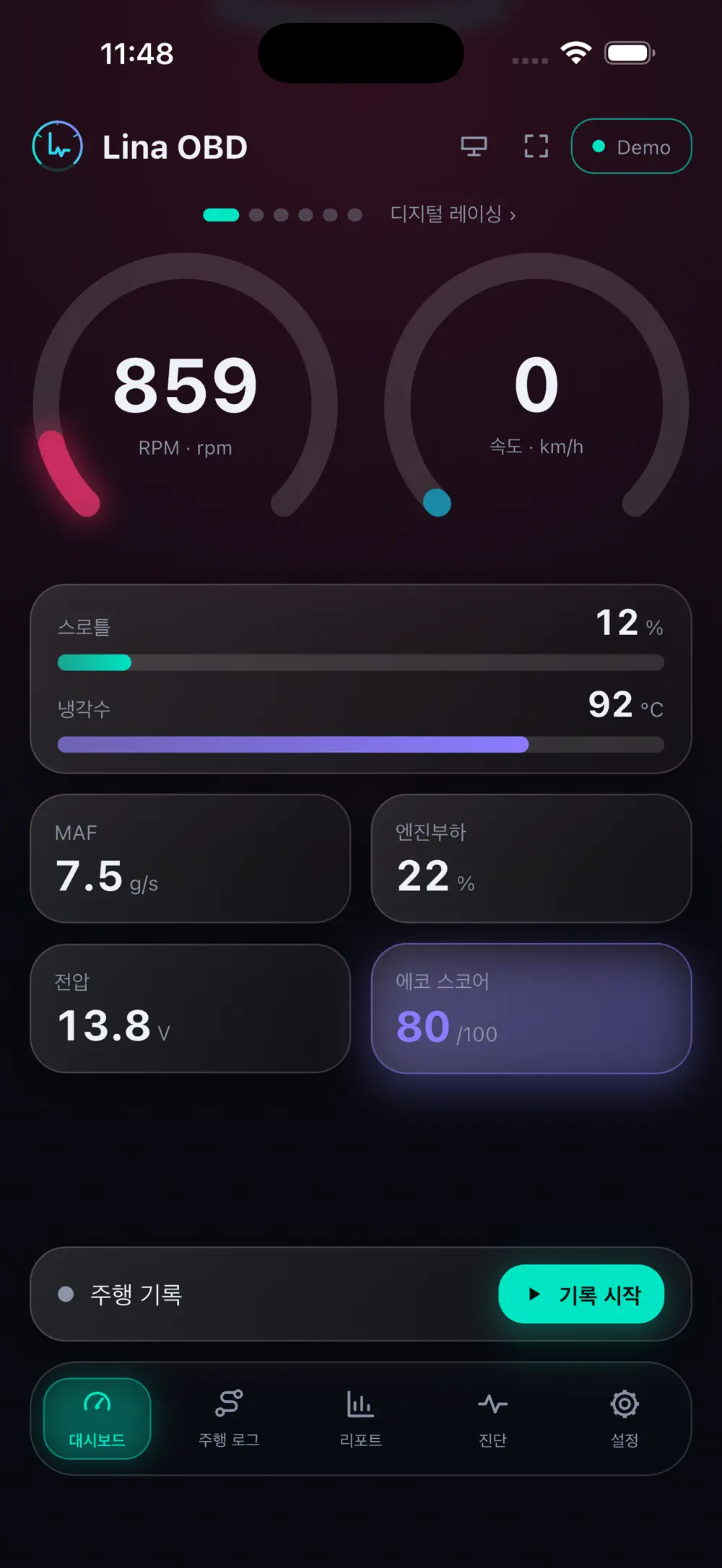Screen dimensions: 722x1568
Task: Open the 진단 tab
Action: coord(492,1419)
